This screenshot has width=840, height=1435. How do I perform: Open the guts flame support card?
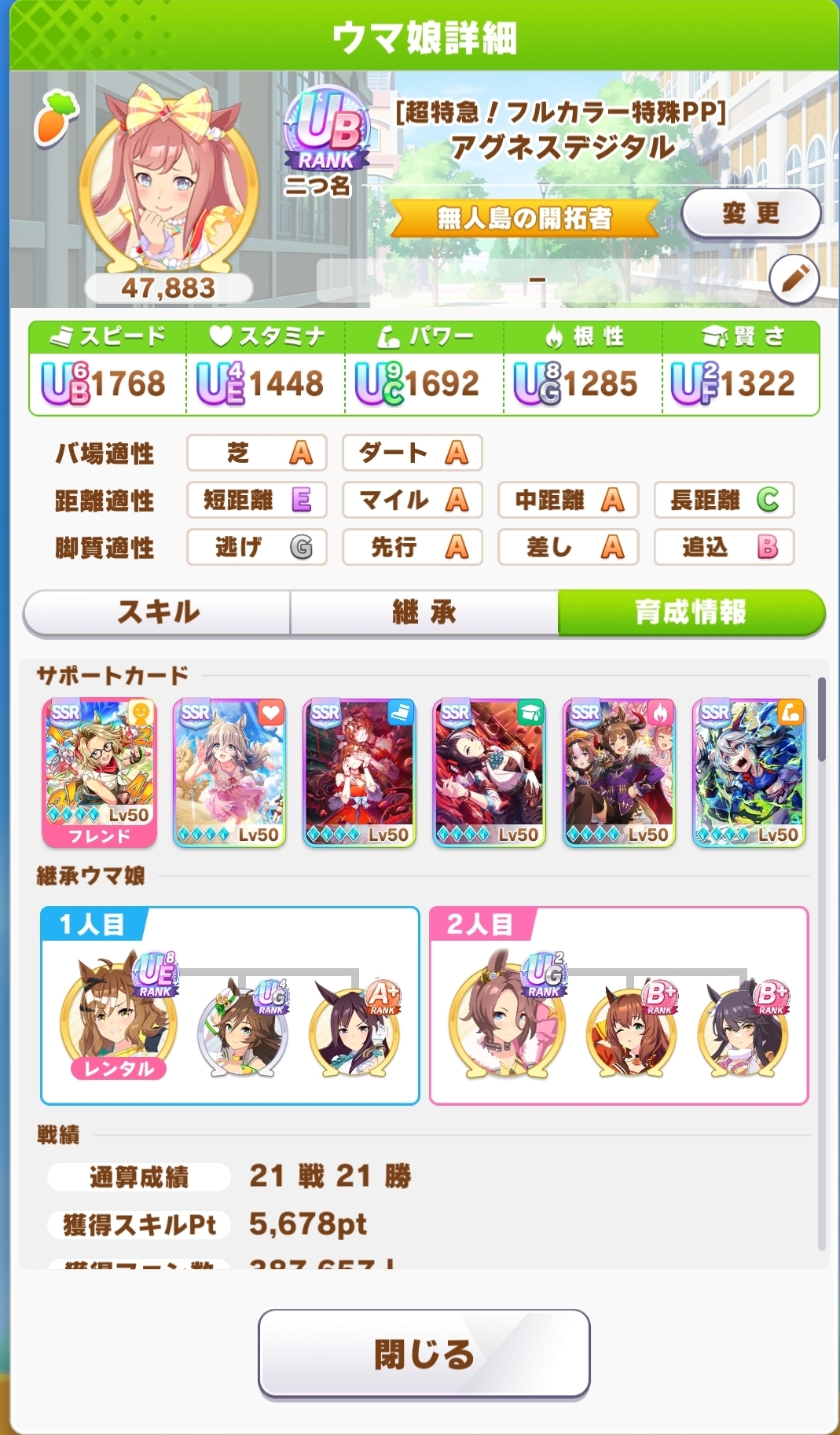(x=618, y=772)
